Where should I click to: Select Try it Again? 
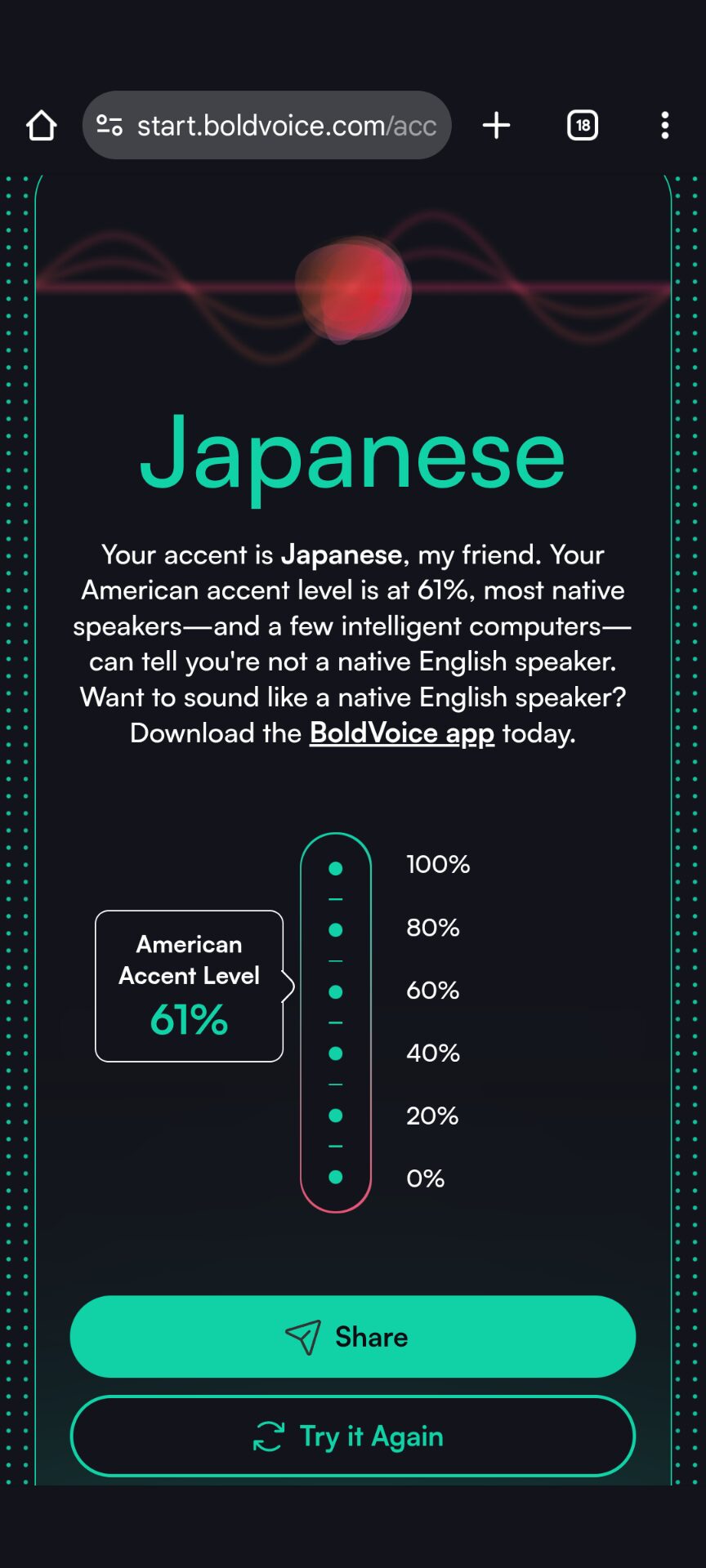pos(353,1436)
